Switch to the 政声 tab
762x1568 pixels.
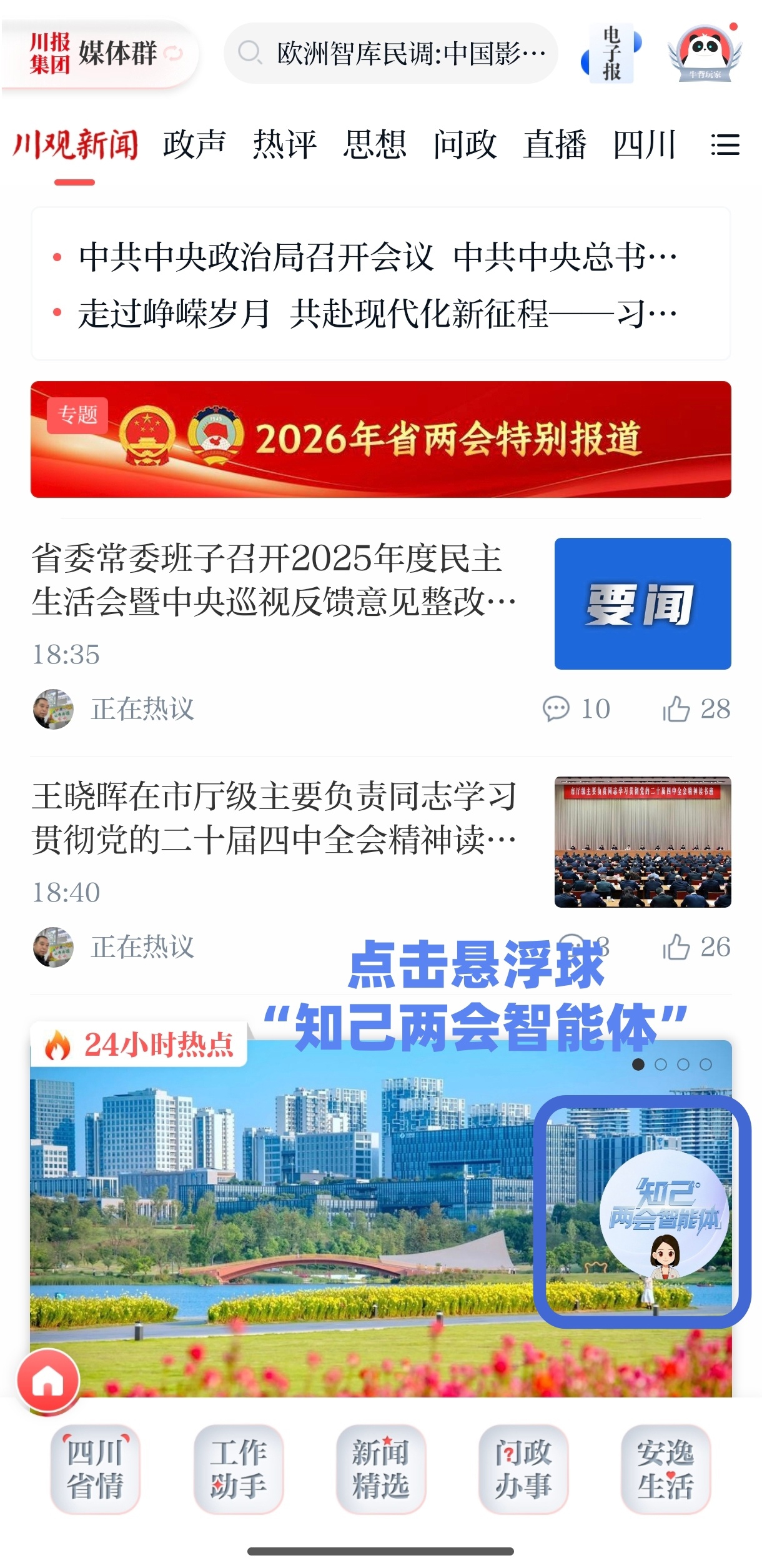click(x=194, y=145)
